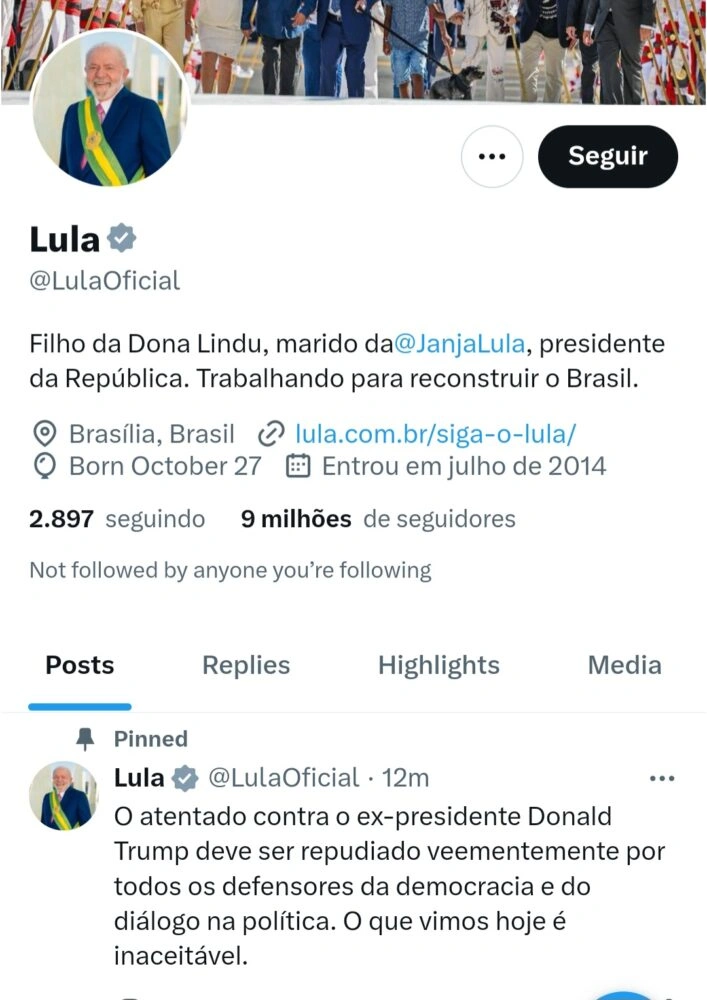707x1000 pixels.
Task: Switch to the Media tab
Action: point(624,666)
